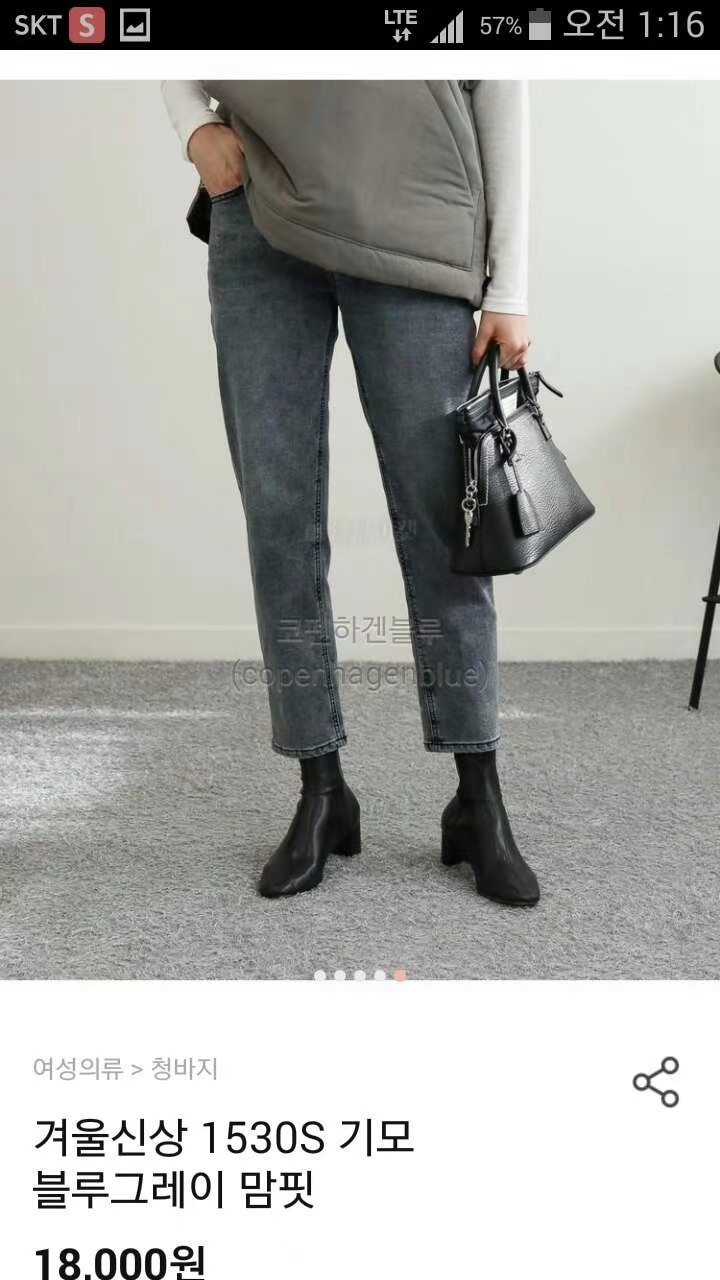Share this product listing
The image size is (720, 1280).
(x=656, y=1082)
